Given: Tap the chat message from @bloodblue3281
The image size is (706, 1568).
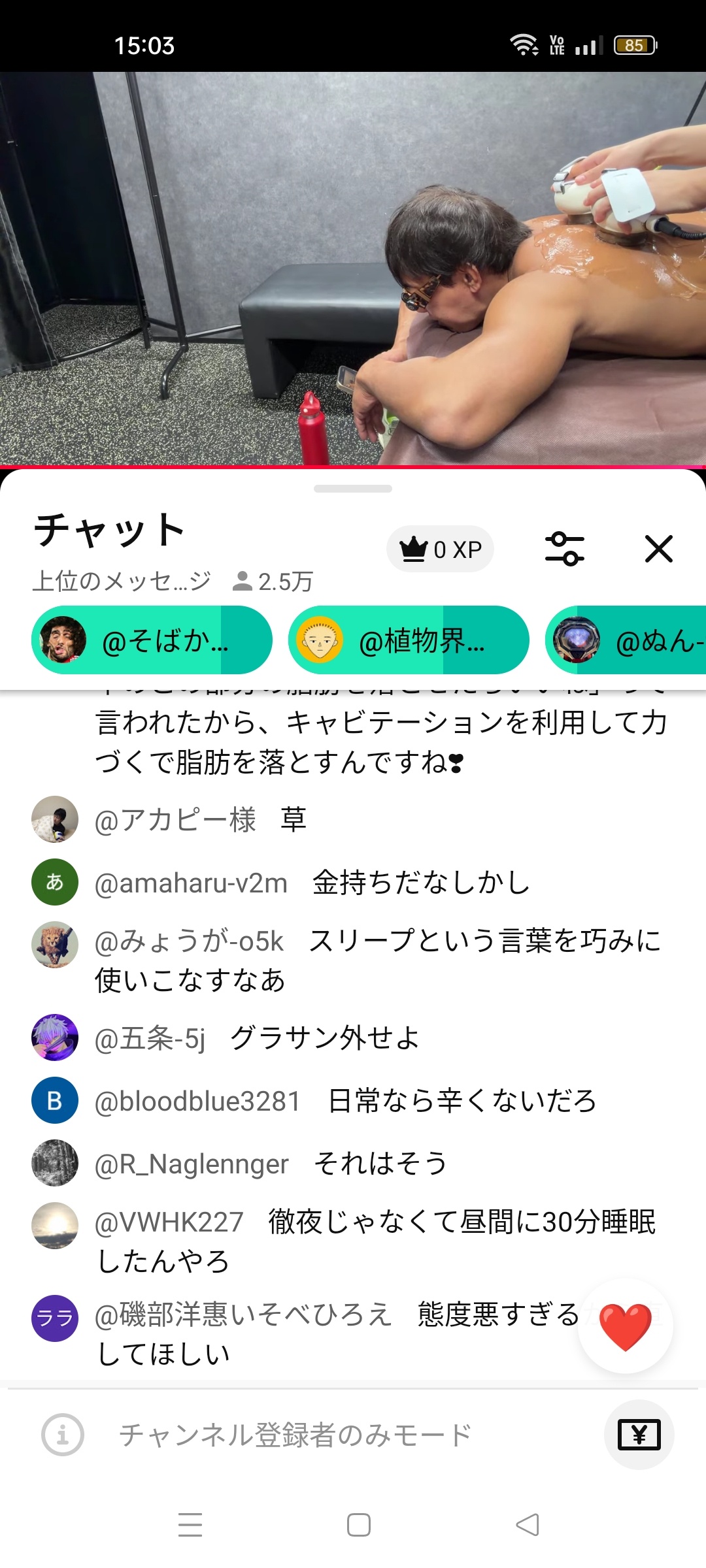Looking at the screenshot, I should 353,1101.
